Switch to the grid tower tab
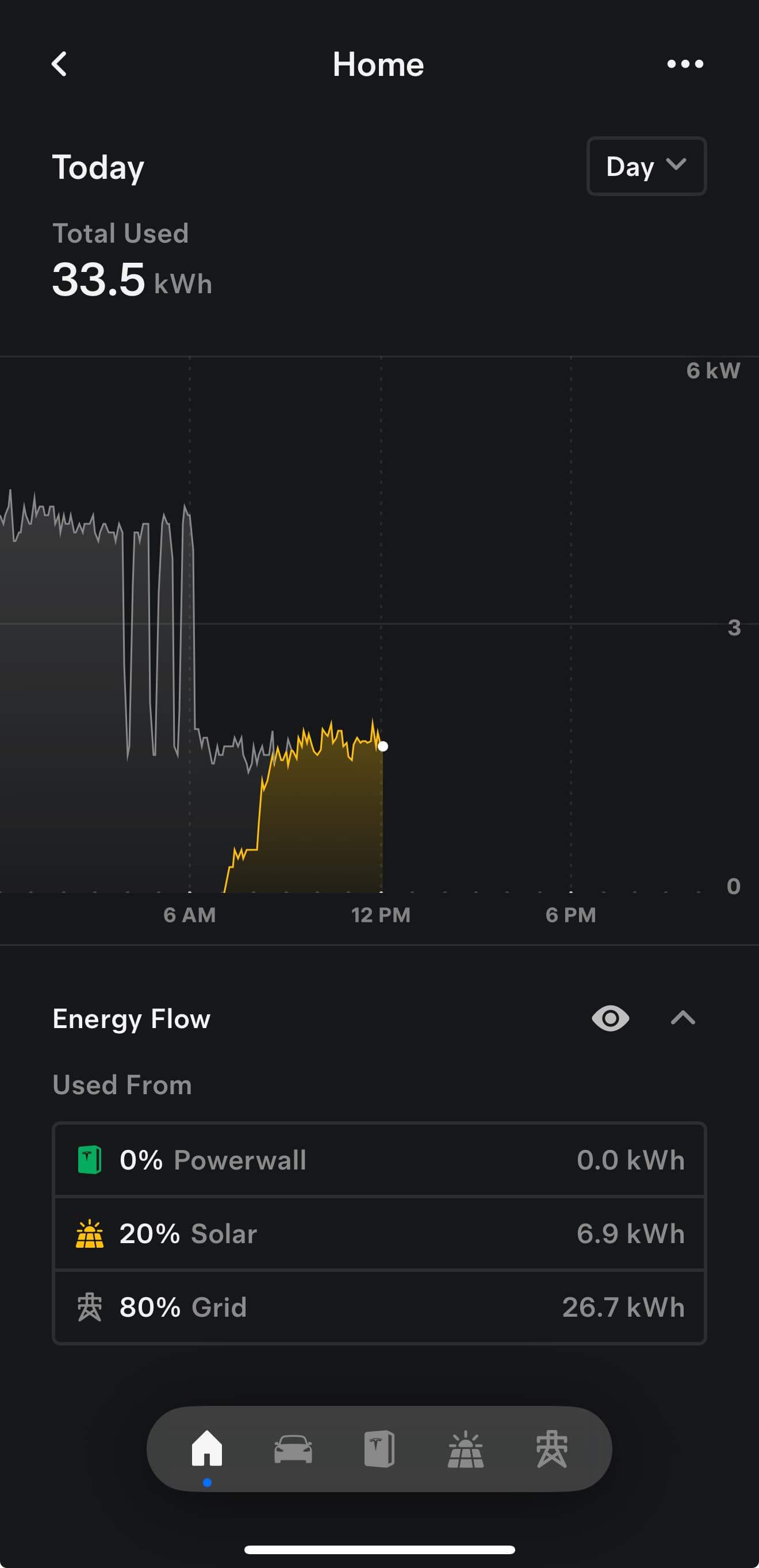Image resolution: width=759 pixels, height=1568 pixels. tap(551, 1449)
